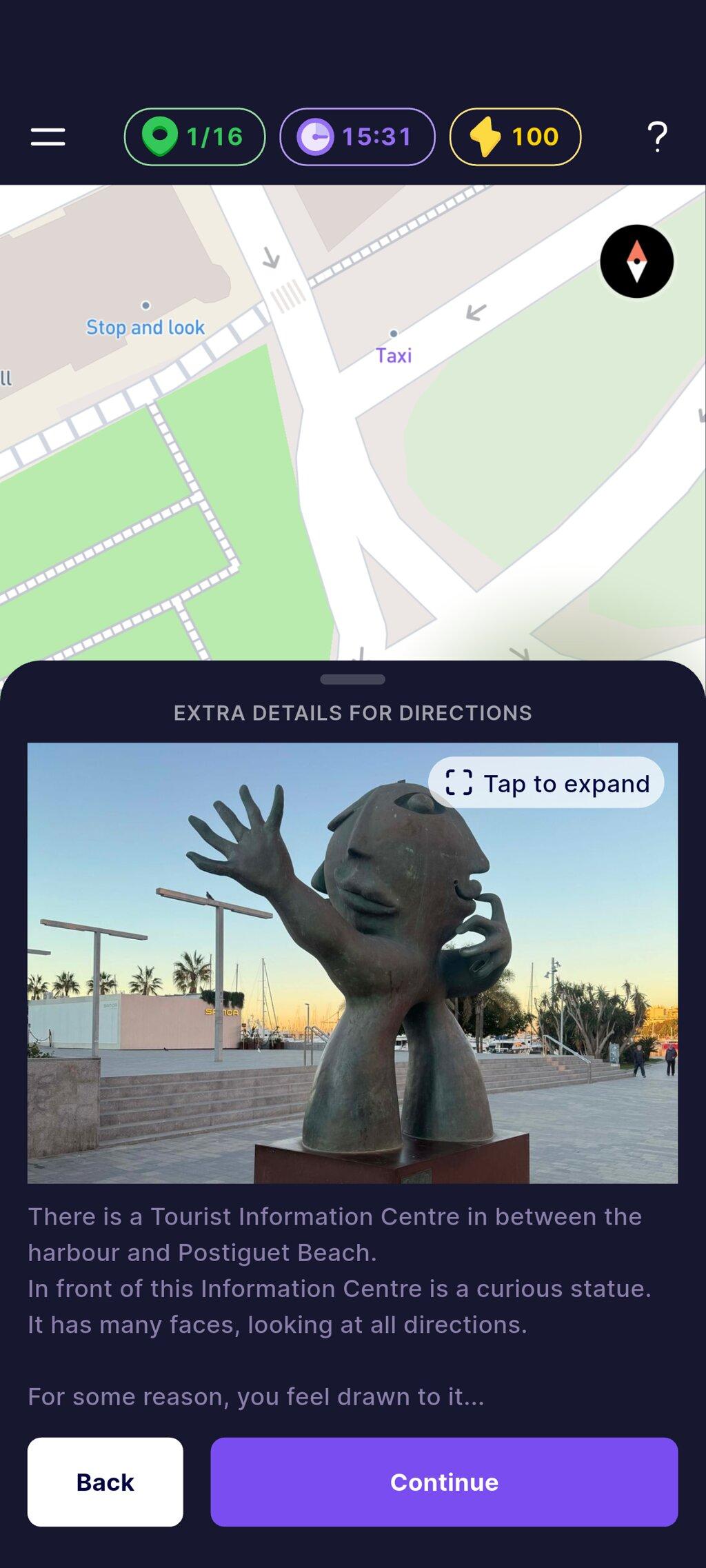706x1568 pixels.
Task: Open the hamburger menu
Action: [x=48, y=137]
